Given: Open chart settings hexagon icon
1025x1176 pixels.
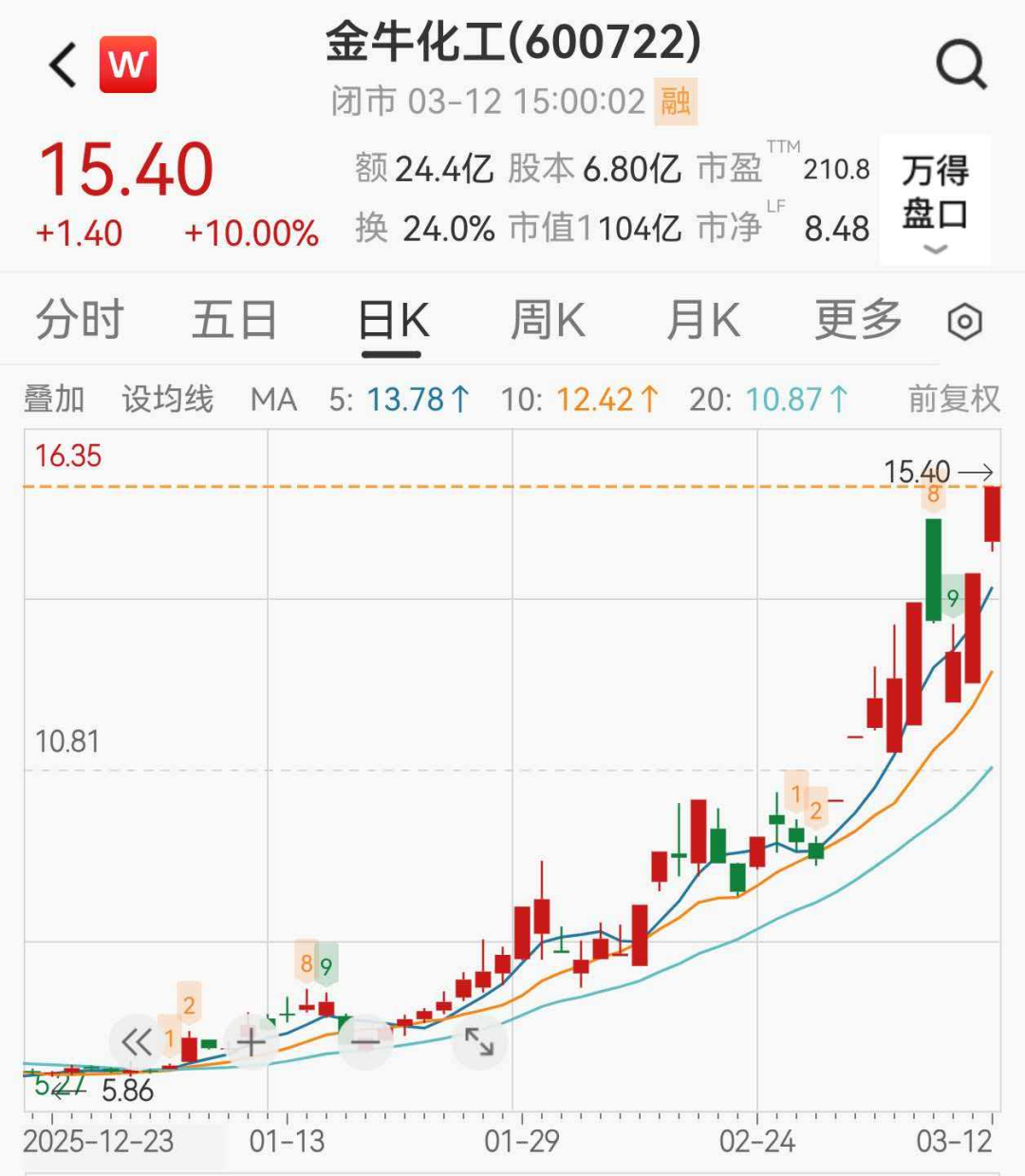Looking at the screenshot, I should (x=965, y=323).
